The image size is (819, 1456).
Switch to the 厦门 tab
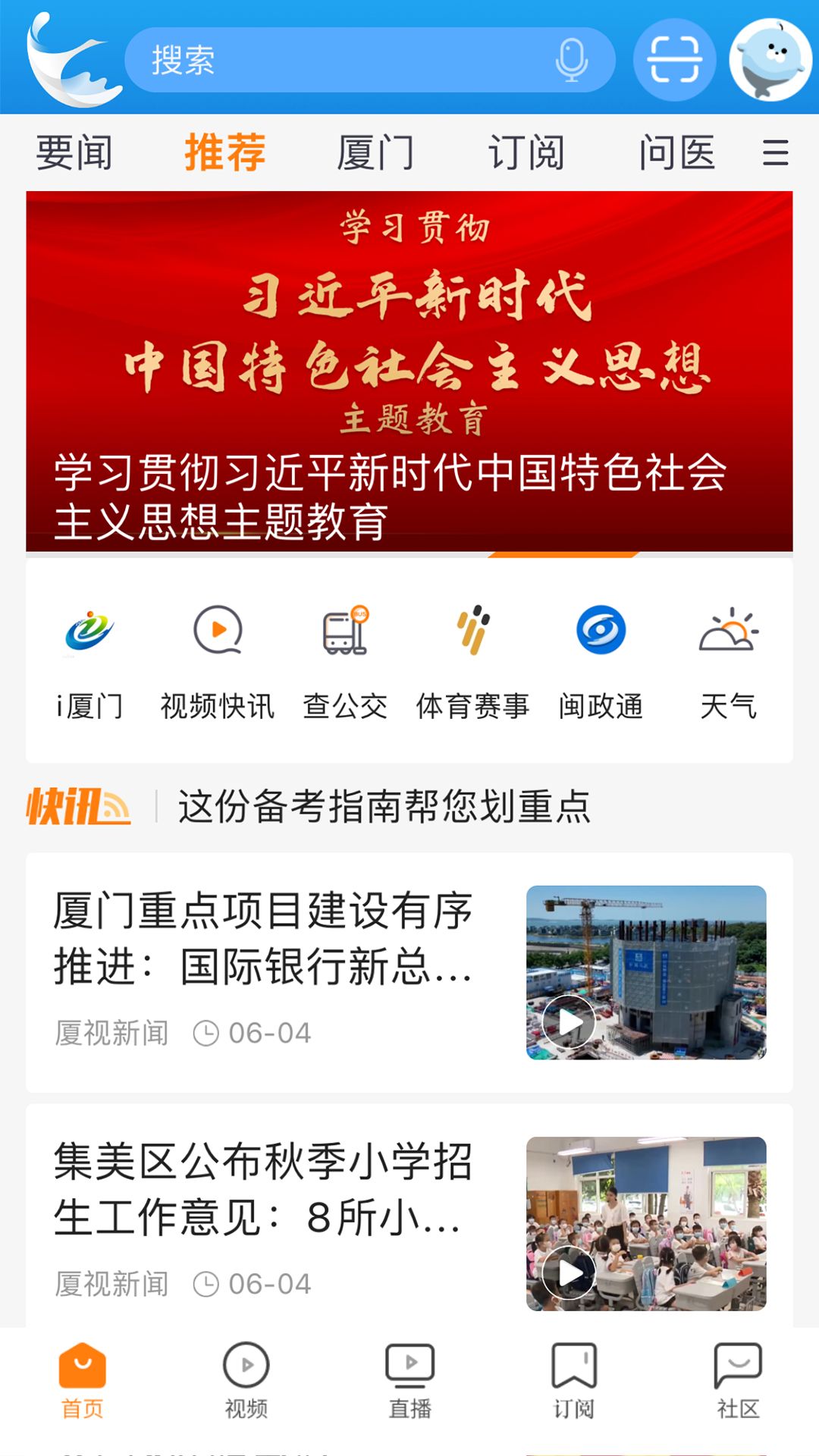point(375,153)
